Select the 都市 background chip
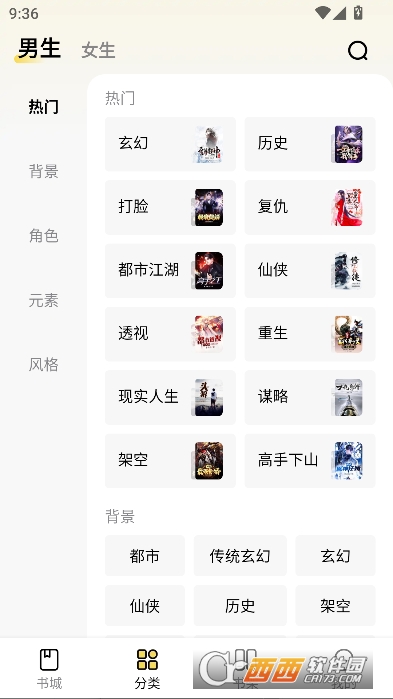 (145, 556)
